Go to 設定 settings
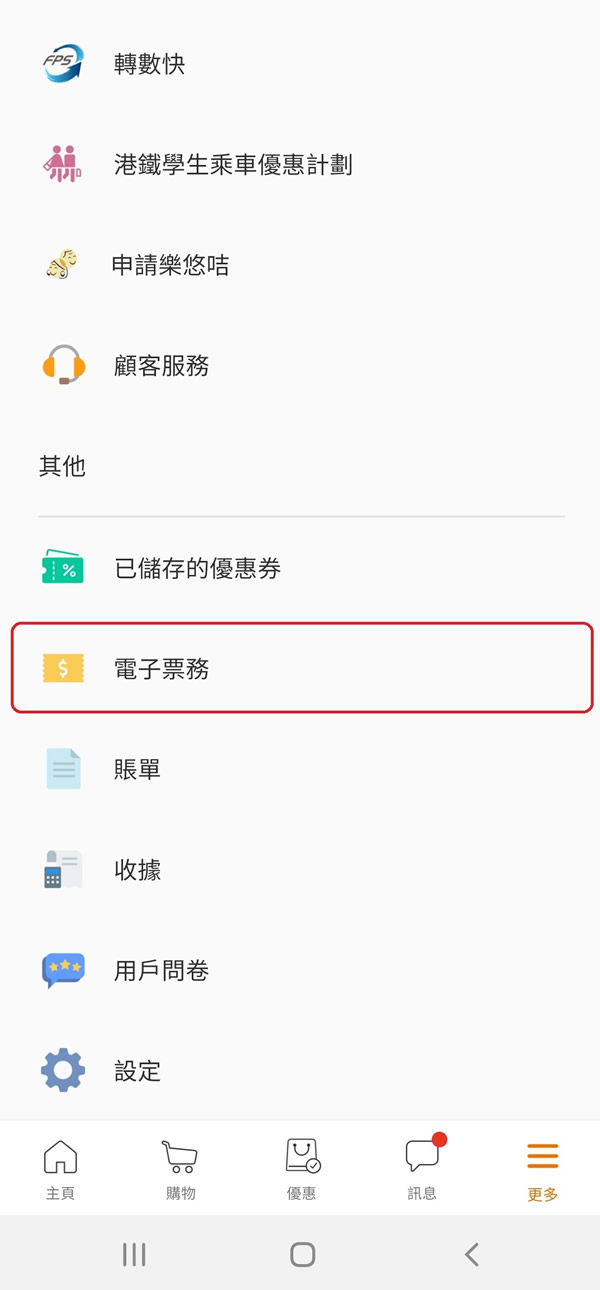Image resolution: width=600 pixels, height=1290 pixels. coord(300,1071)
